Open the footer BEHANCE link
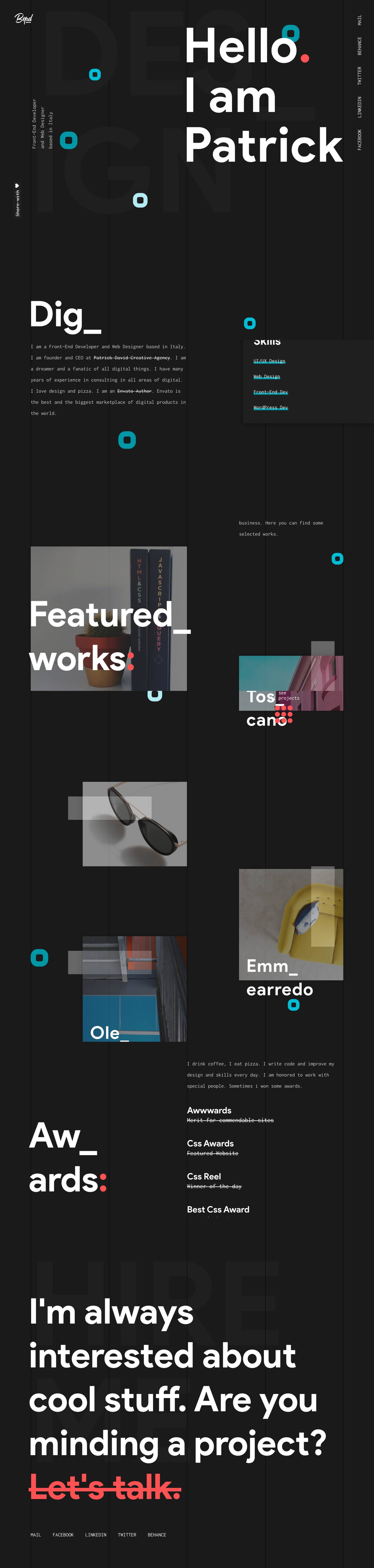The height and width of the screenshot is (1568, 374). click(x=156, y=1535)
